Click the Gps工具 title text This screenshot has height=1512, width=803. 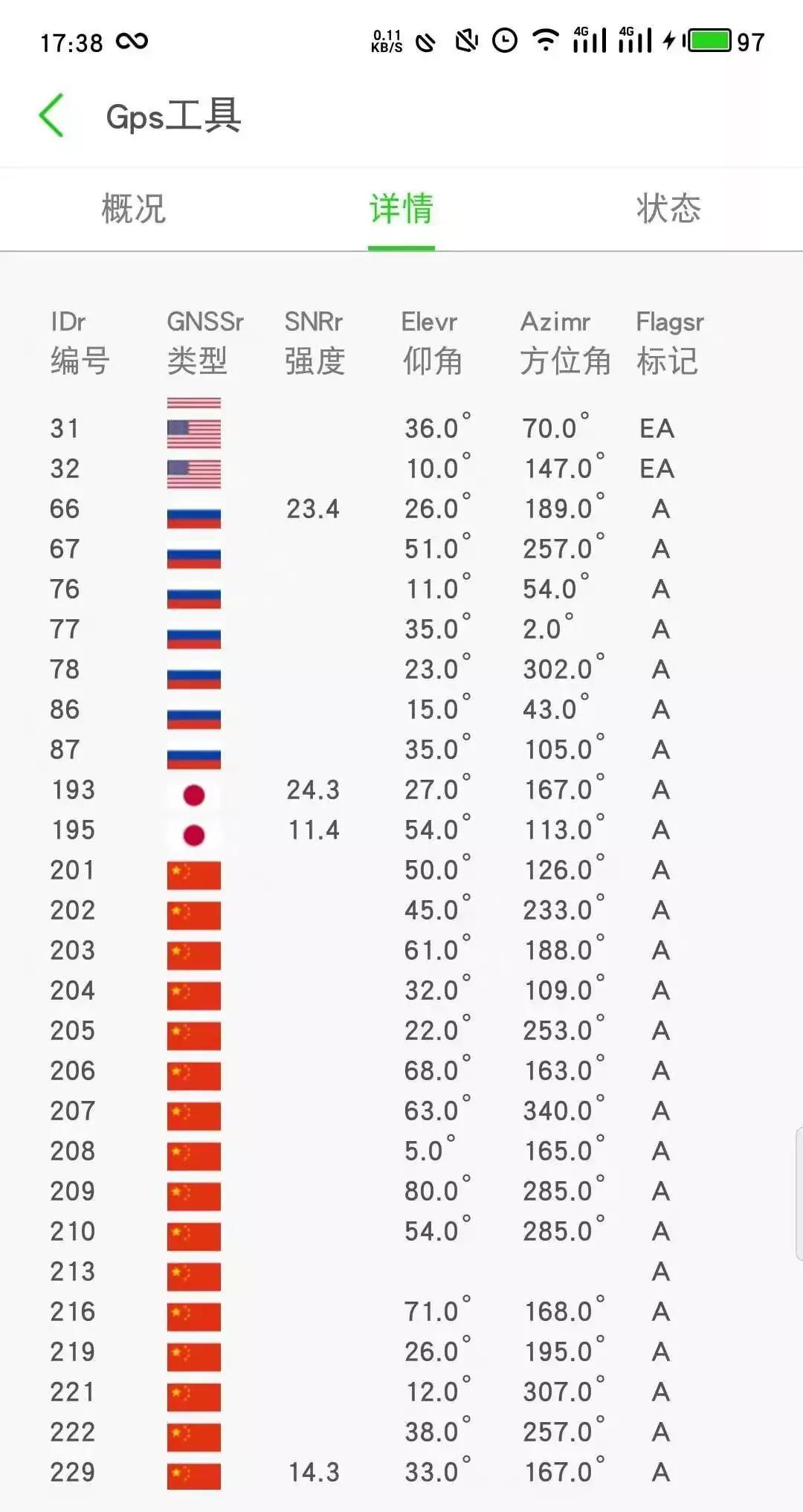tap(172, 117)
